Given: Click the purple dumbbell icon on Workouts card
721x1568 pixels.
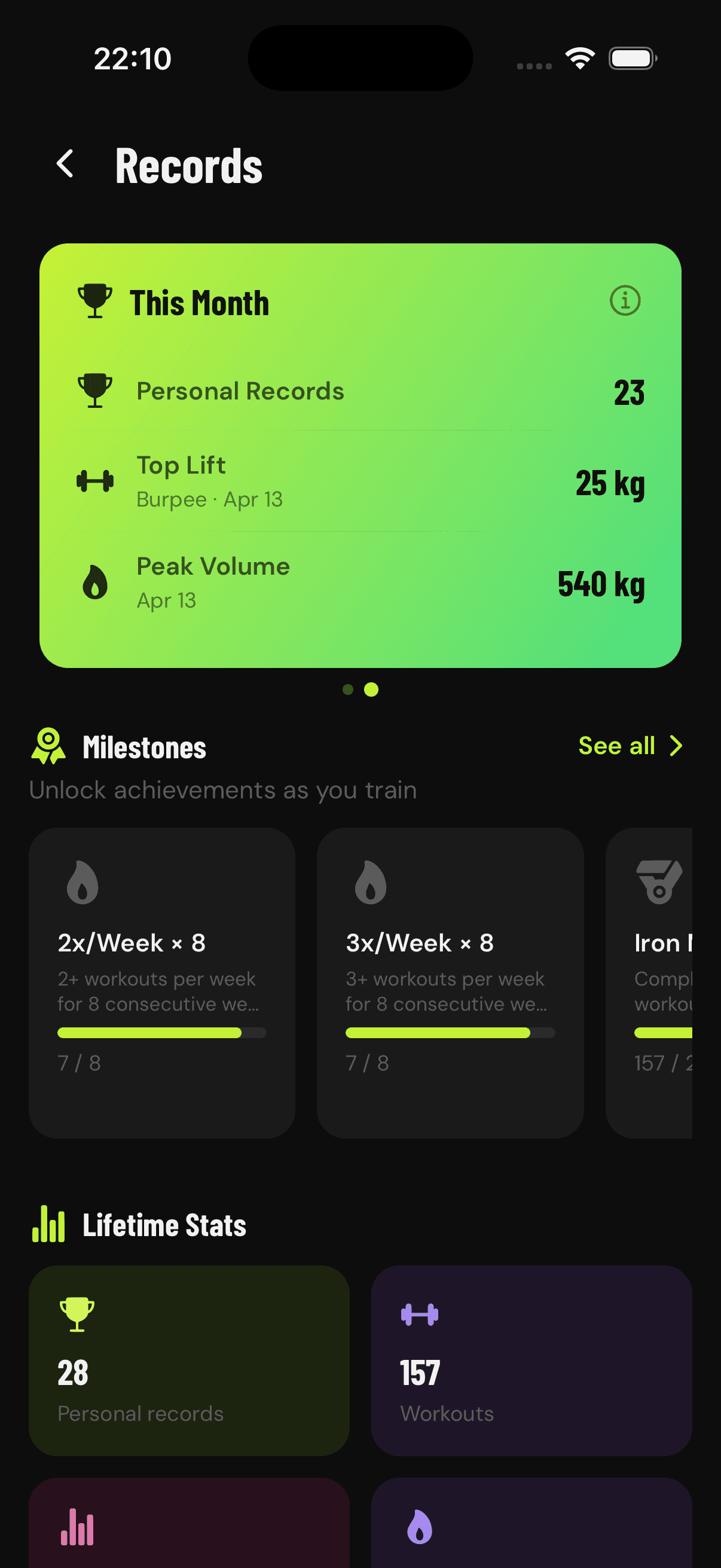Looking at the screenshot, I should click(418, 1311).
